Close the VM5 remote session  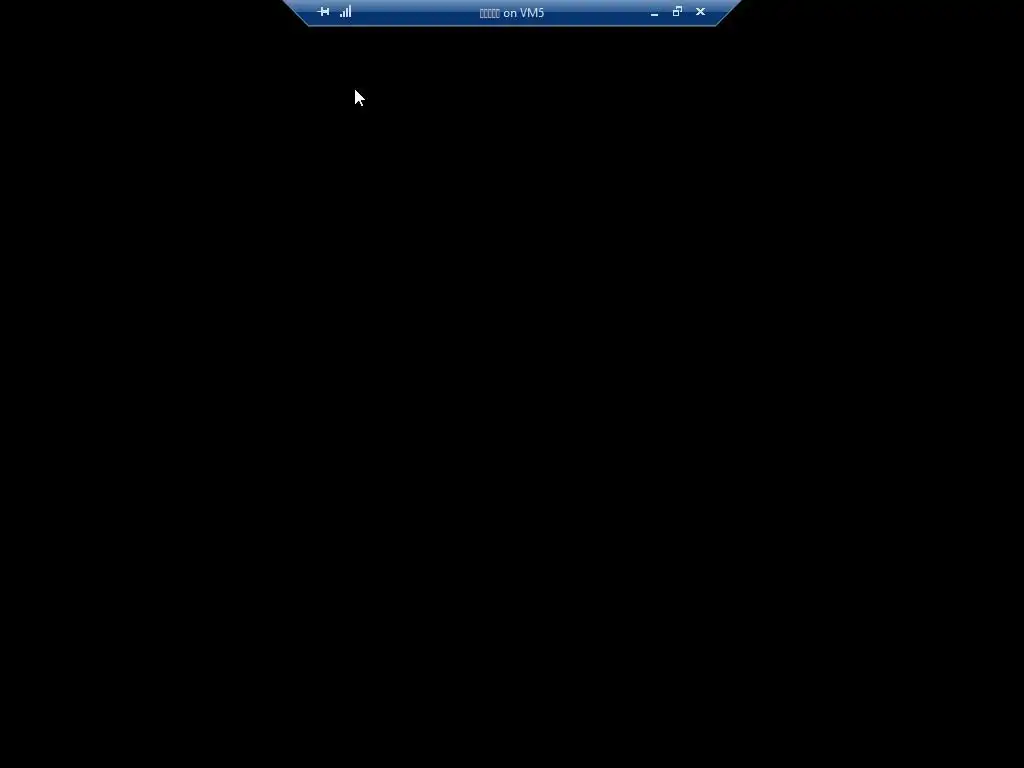click(700, 12)
